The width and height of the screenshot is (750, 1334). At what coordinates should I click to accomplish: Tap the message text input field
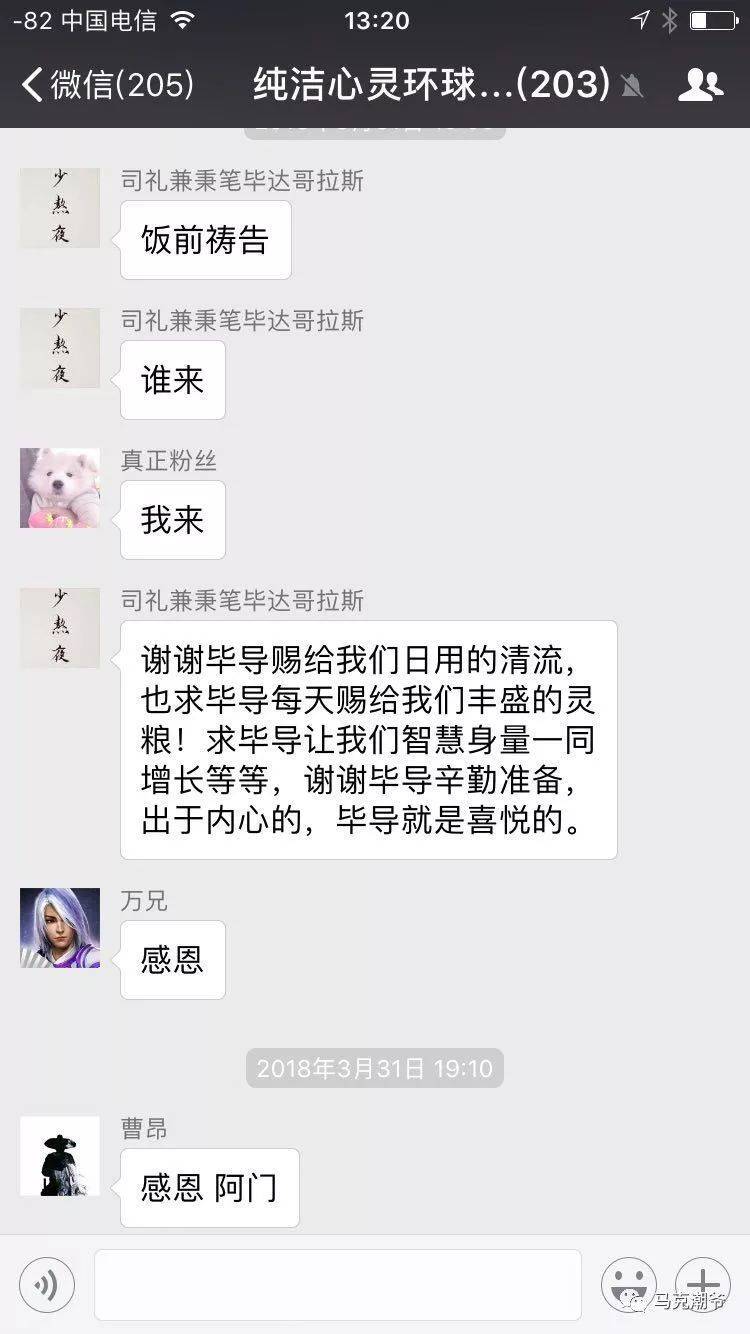click(x=338, y=1284)
